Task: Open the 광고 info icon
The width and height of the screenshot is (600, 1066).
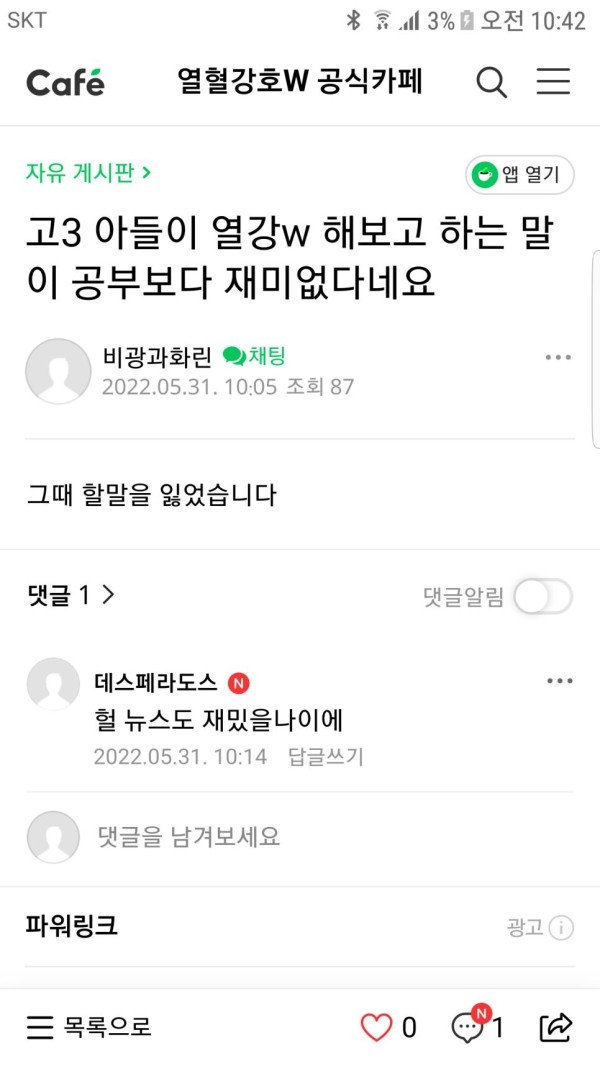Action: (561, 928)
